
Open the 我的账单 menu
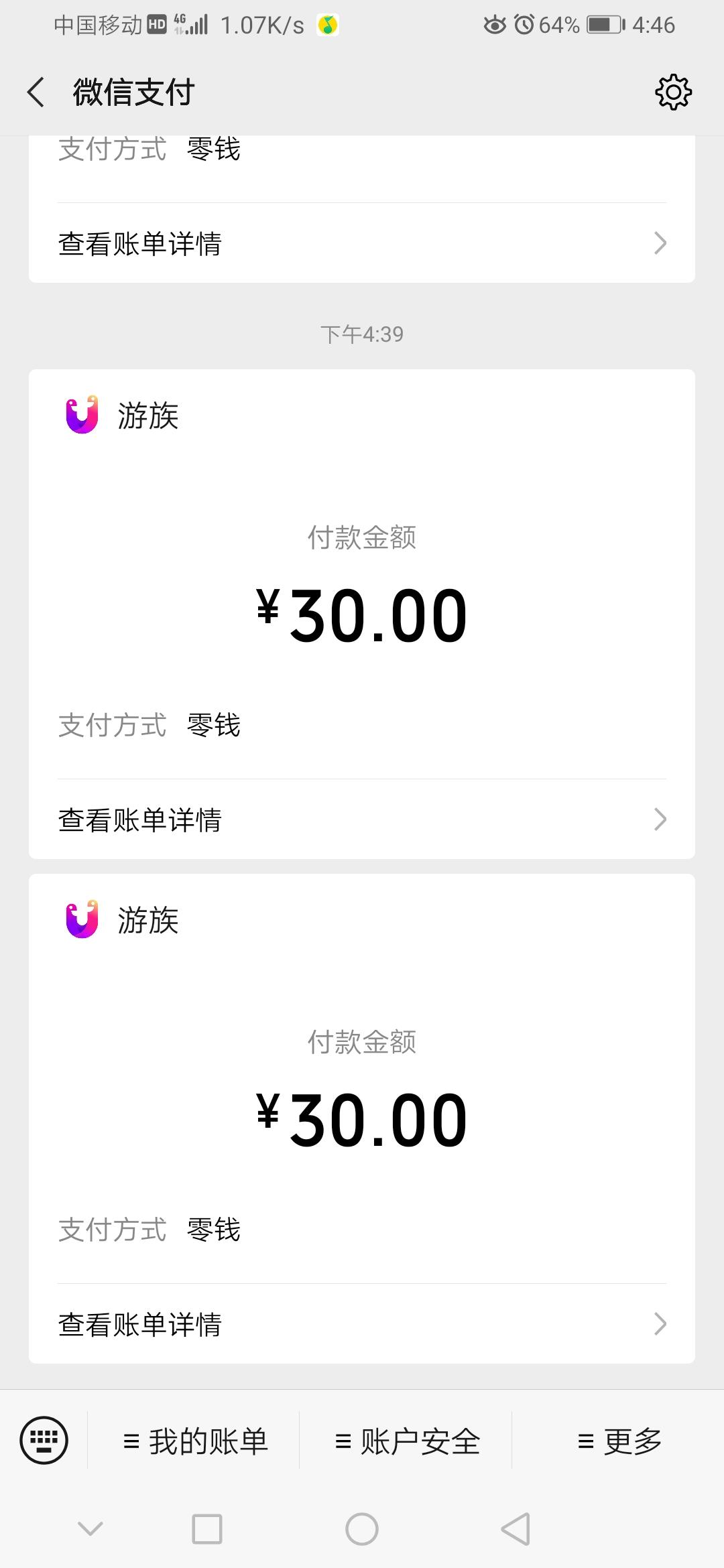coord(196,1441)
